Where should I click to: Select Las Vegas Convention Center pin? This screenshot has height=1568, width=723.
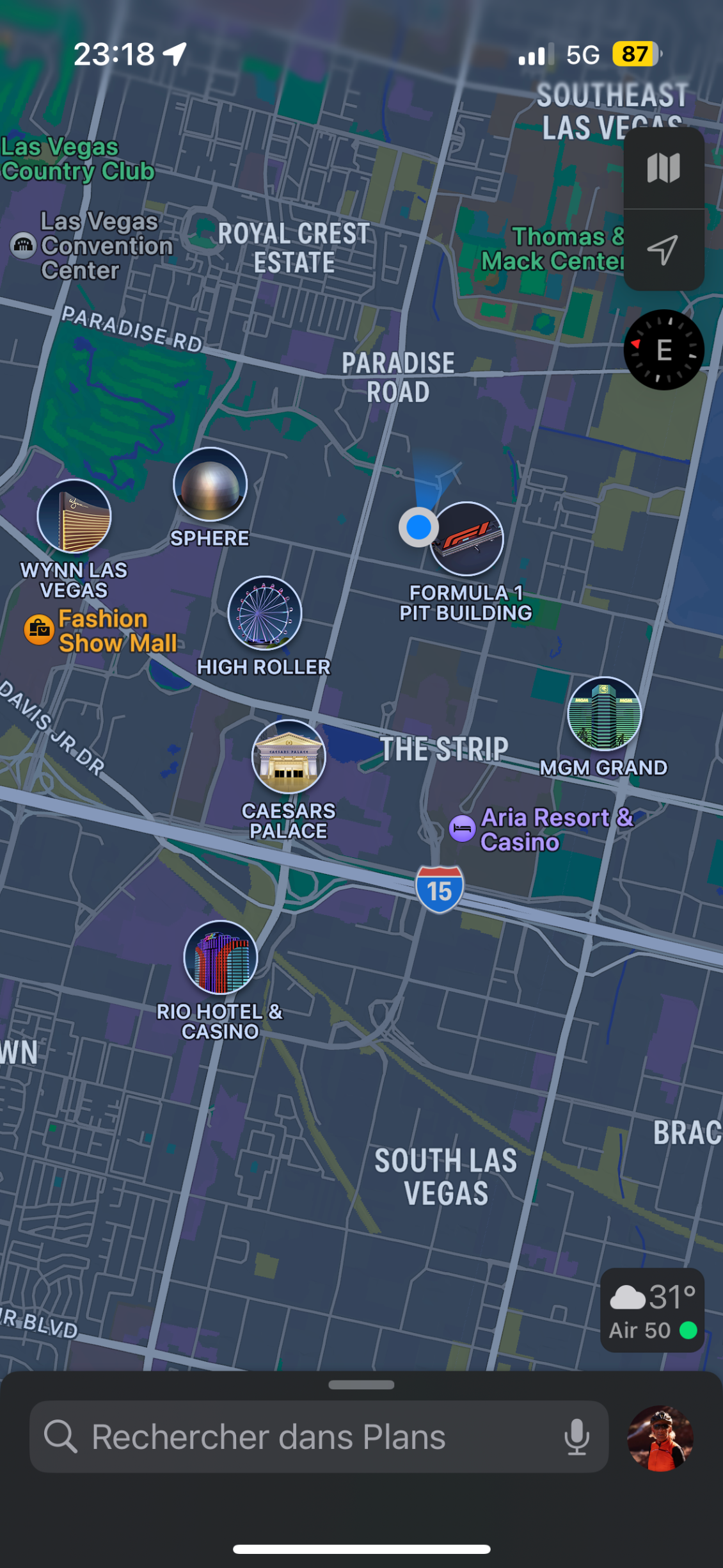click(x=24, y=246)
